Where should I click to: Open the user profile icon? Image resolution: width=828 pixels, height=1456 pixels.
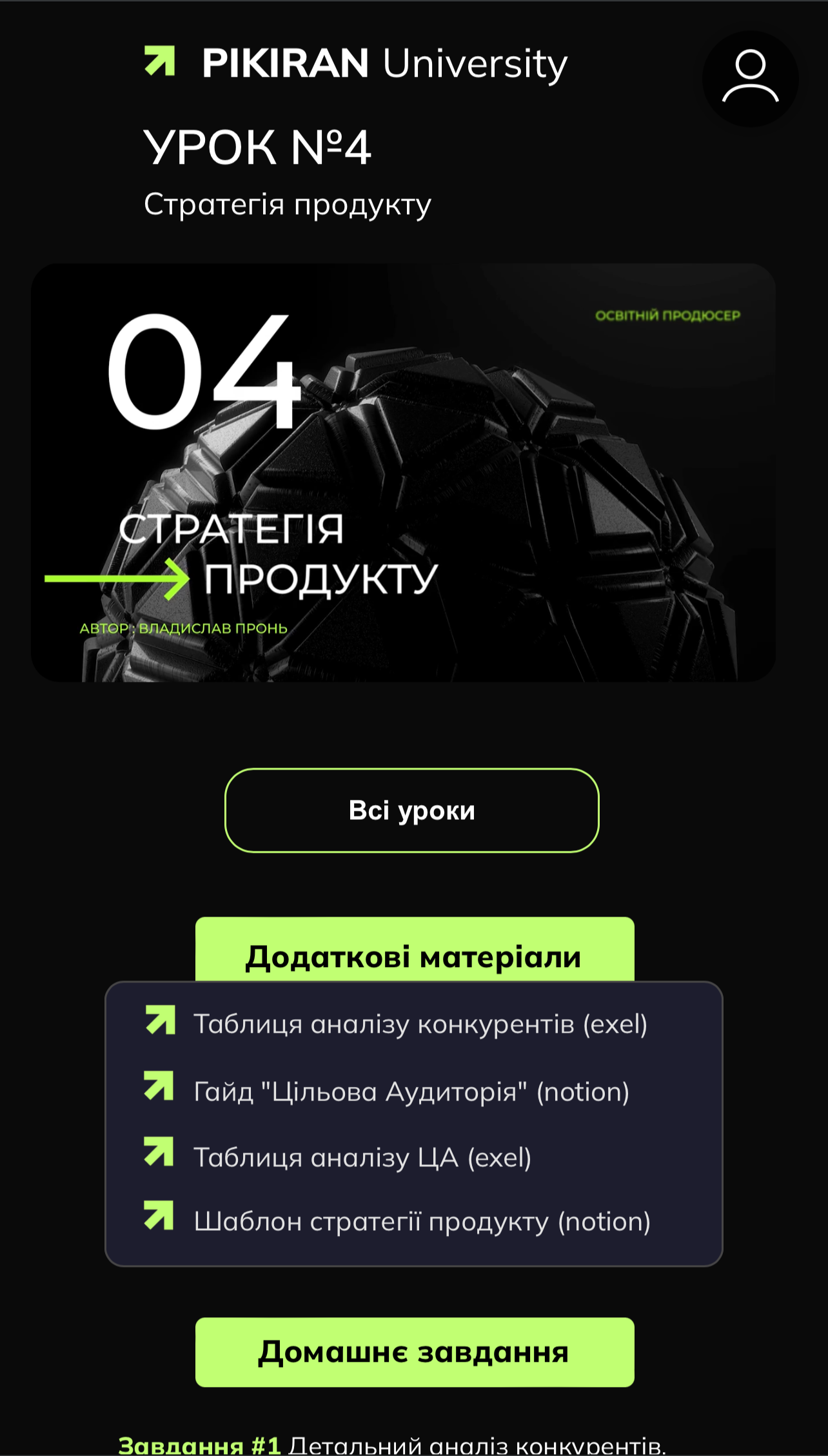(x=750, y=79)
